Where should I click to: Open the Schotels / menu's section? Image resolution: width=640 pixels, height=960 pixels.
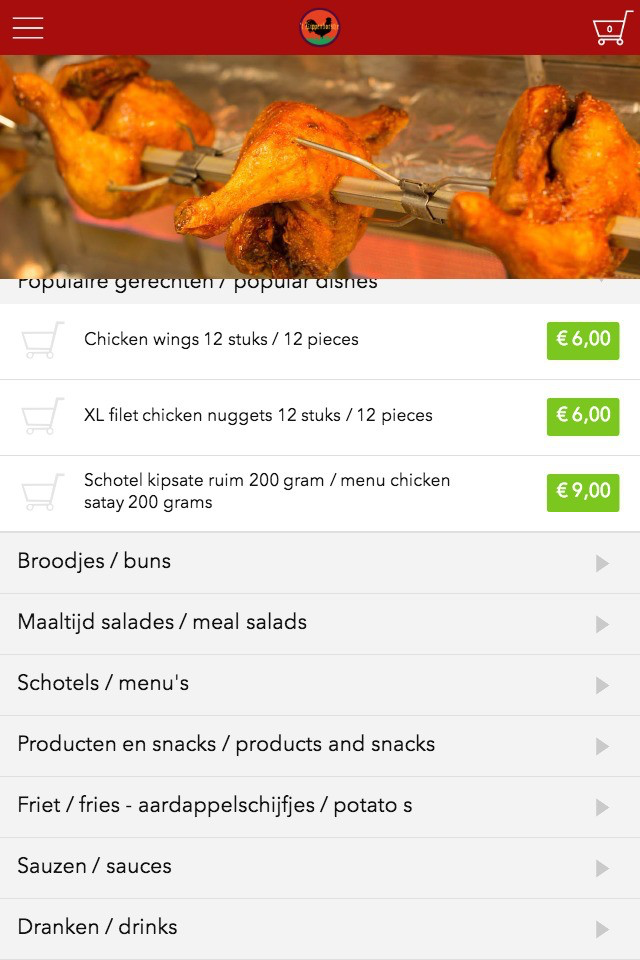click(x=320, y=684)
